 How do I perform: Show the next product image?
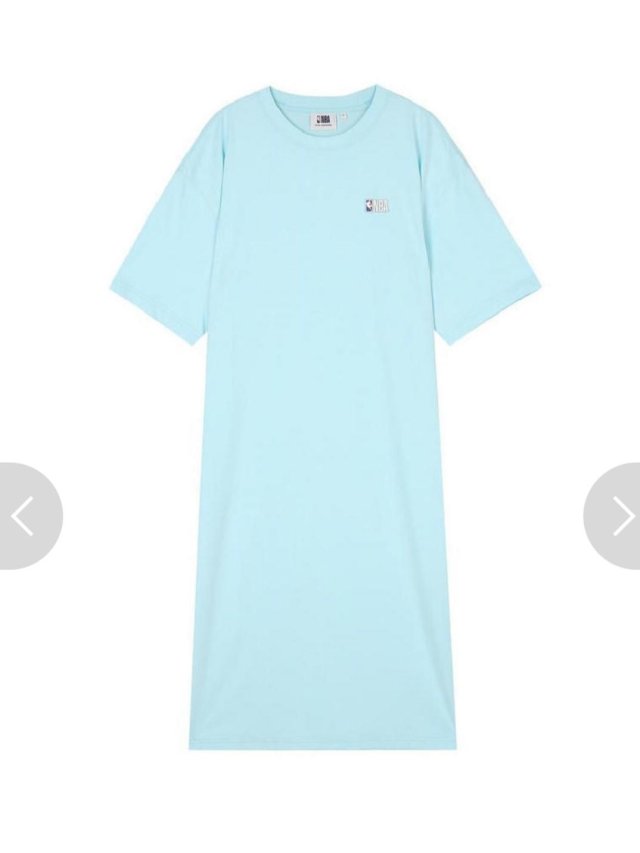click(617, 516)
